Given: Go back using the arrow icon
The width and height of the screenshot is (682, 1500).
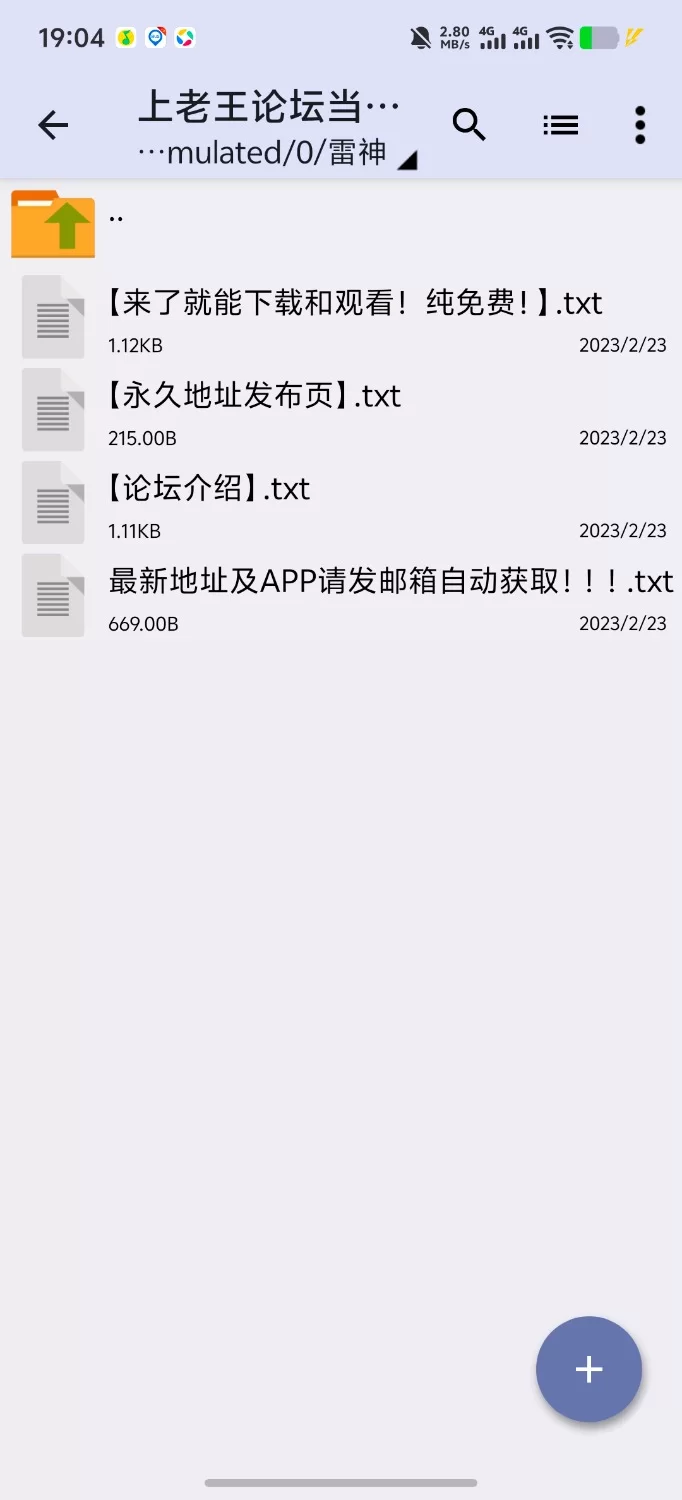Looking at the screenshot, I should pyautogui.click(x=53, y=125).
